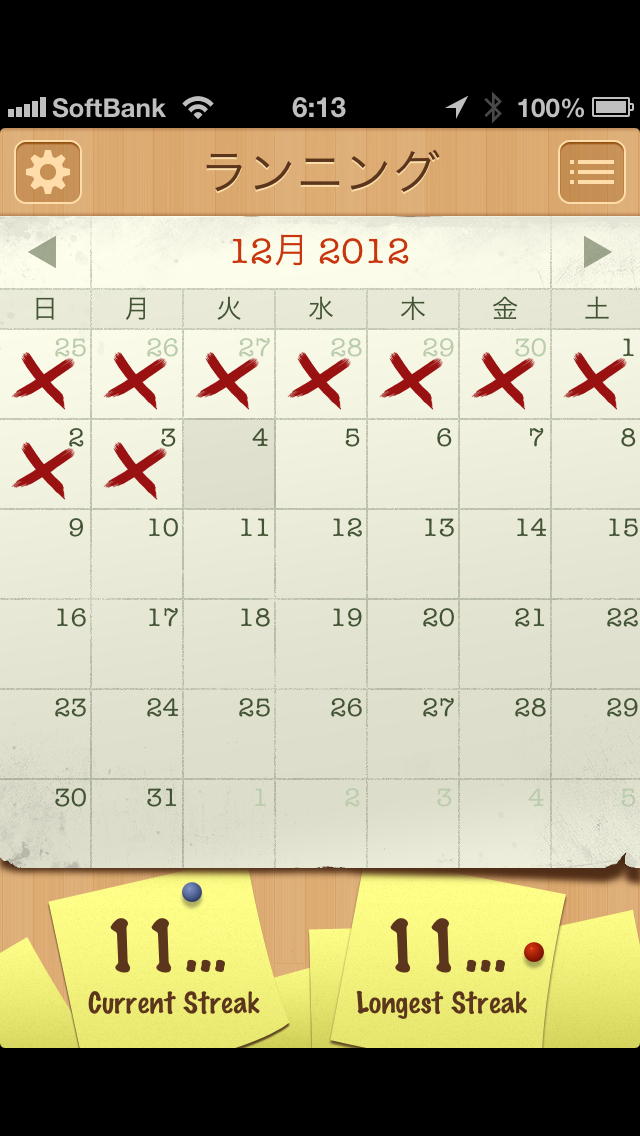Mark December 4 as done

pyautogui.click(x=229, y=464)
